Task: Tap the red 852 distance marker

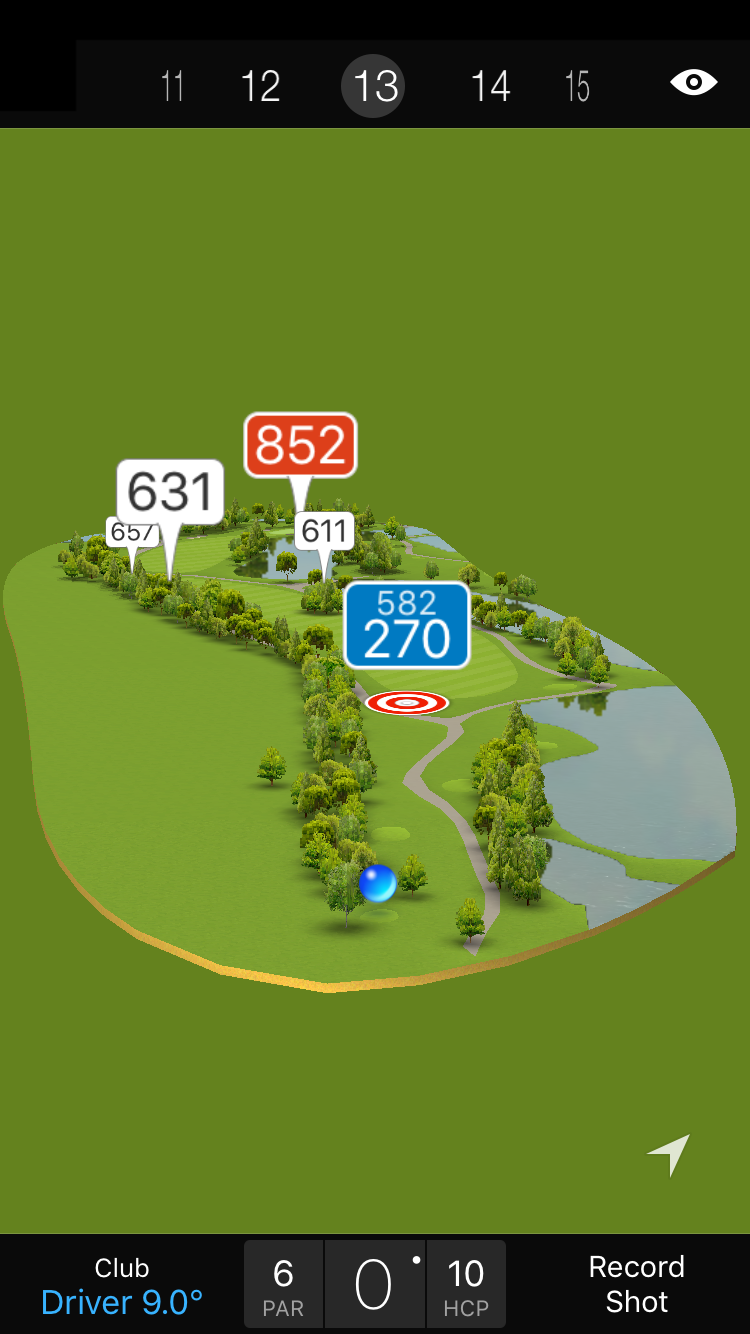Action: point(300,445)
